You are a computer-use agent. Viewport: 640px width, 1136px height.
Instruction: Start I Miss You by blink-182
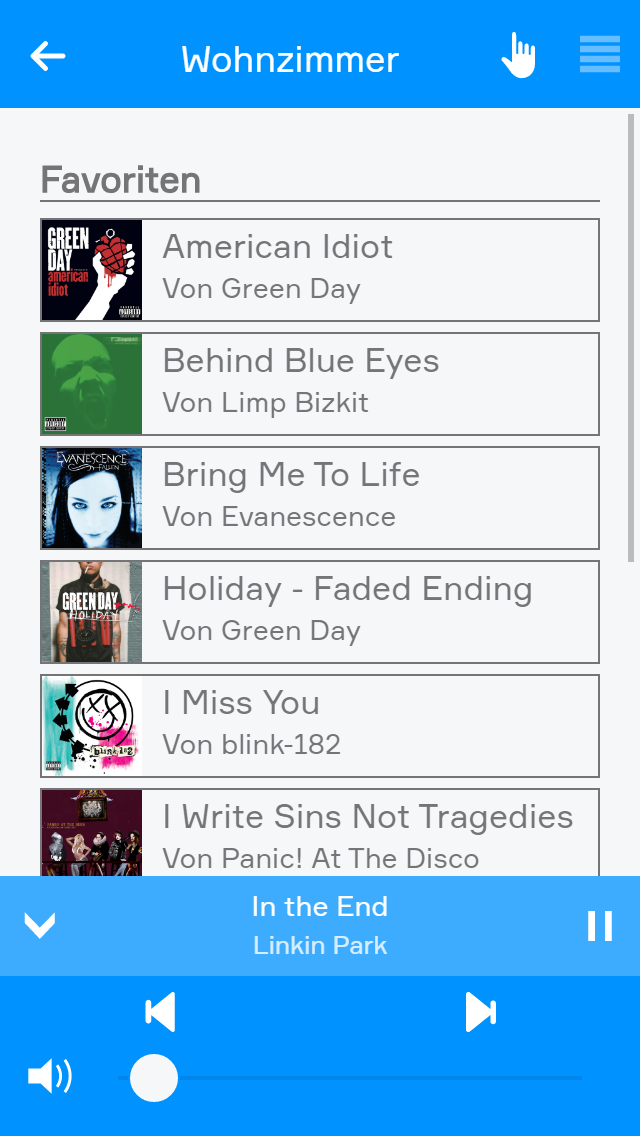[320, 726]
